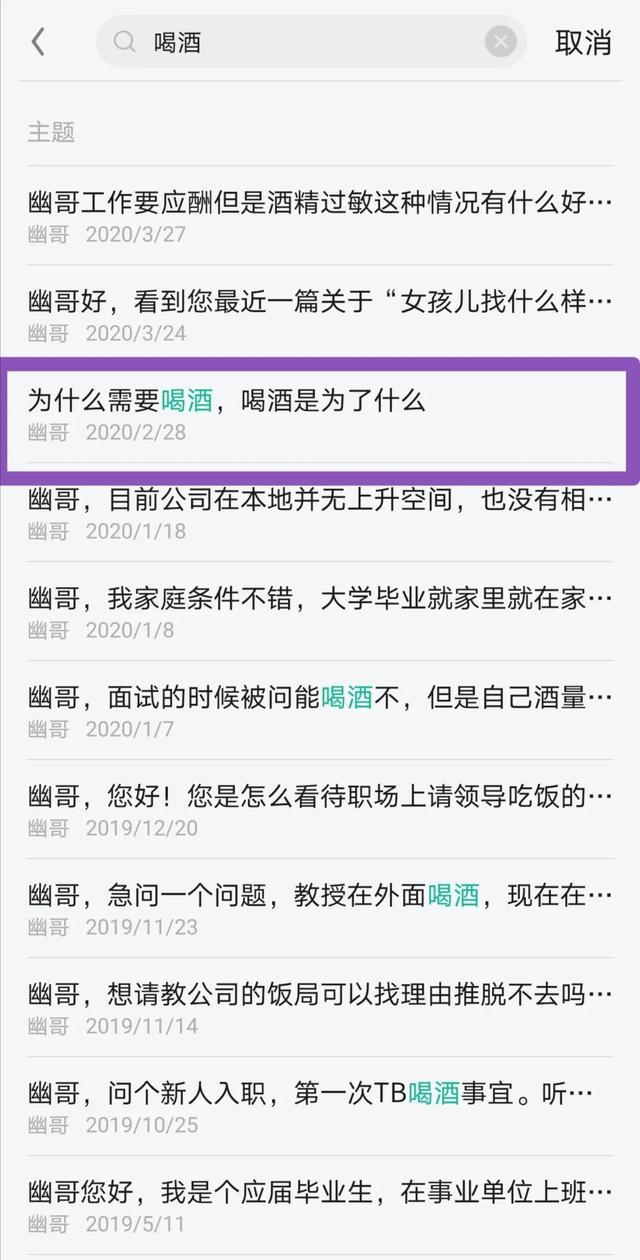640x1260 pixels.
Task: Open the 2020/1/7 result about 面试被问能喝酒
Action: coord(320,710)
